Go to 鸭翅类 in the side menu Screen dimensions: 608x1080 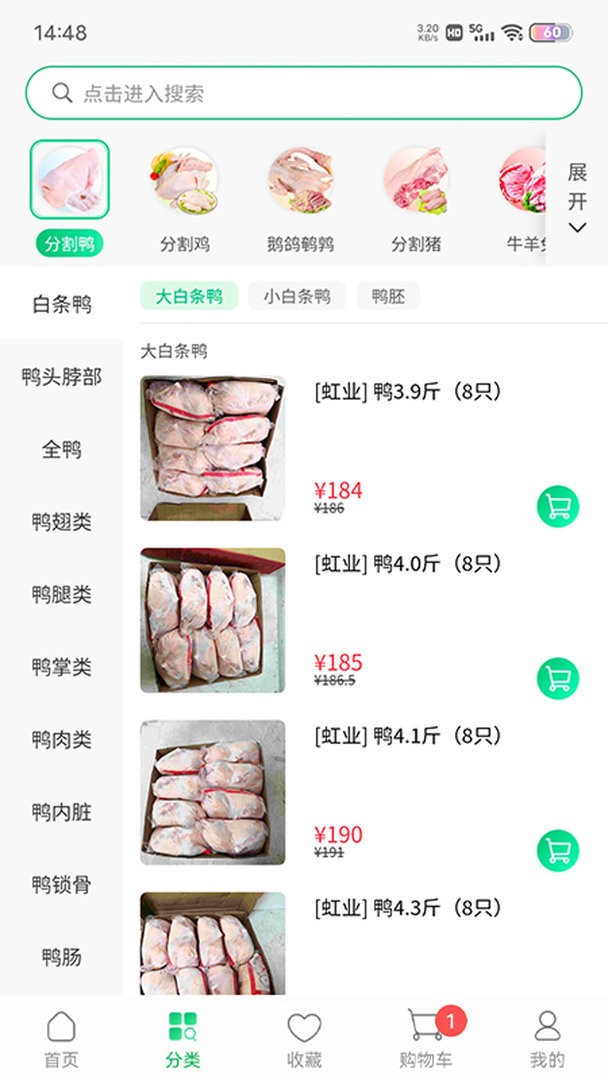coord(62,522)
